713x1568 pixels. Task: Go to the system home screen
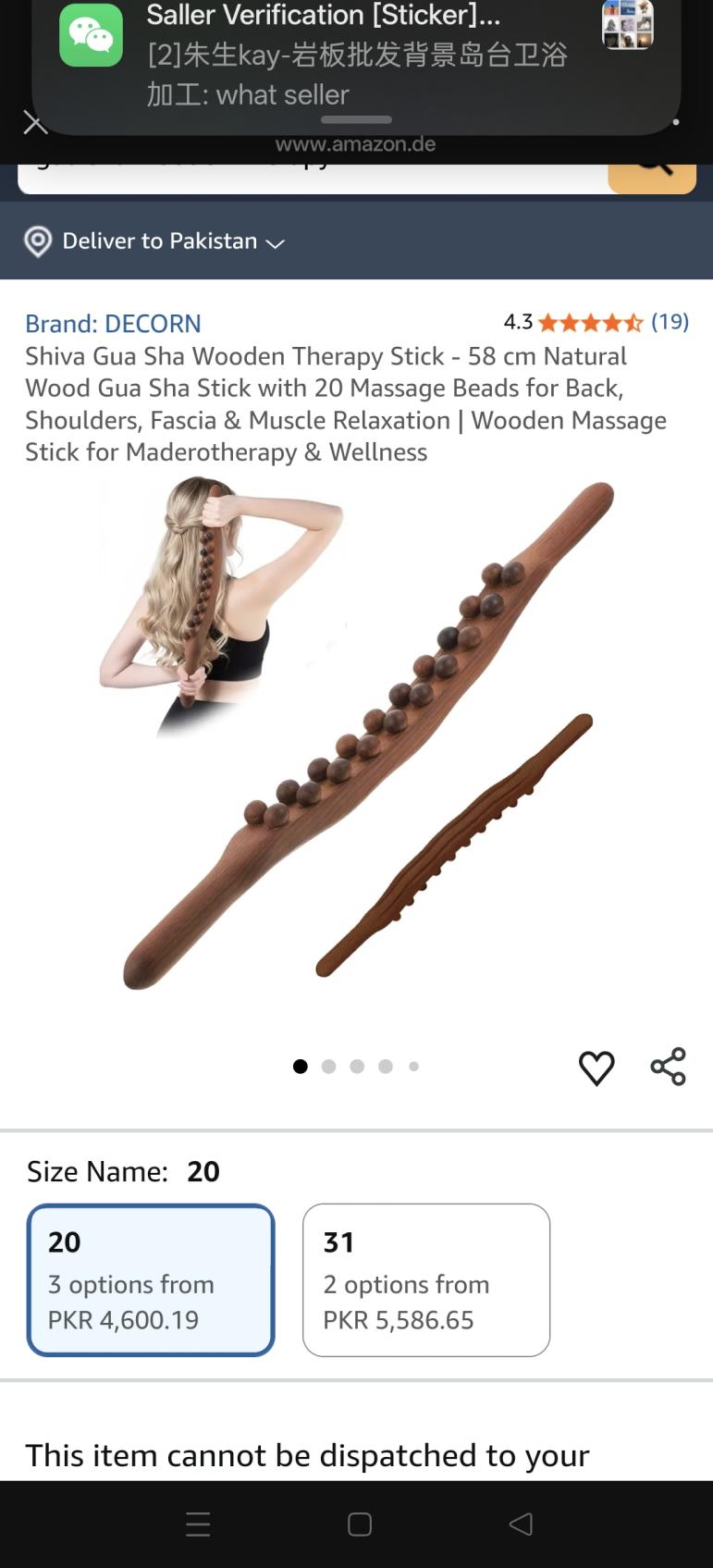pos(360,1525)
